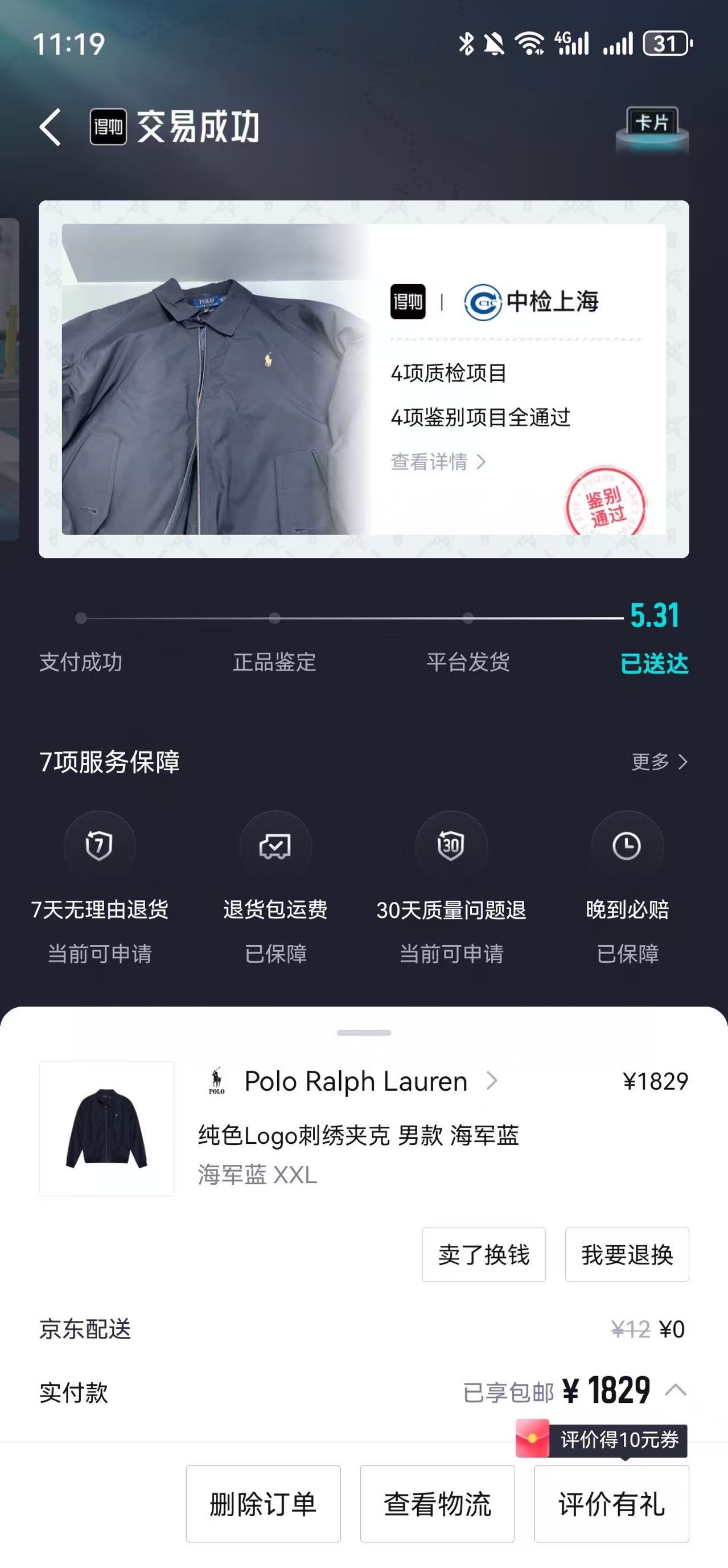Screen dimensions: 728x1568
Task: Open the Polo Ralph Lauren brand page
Action: pos(355,1081)
